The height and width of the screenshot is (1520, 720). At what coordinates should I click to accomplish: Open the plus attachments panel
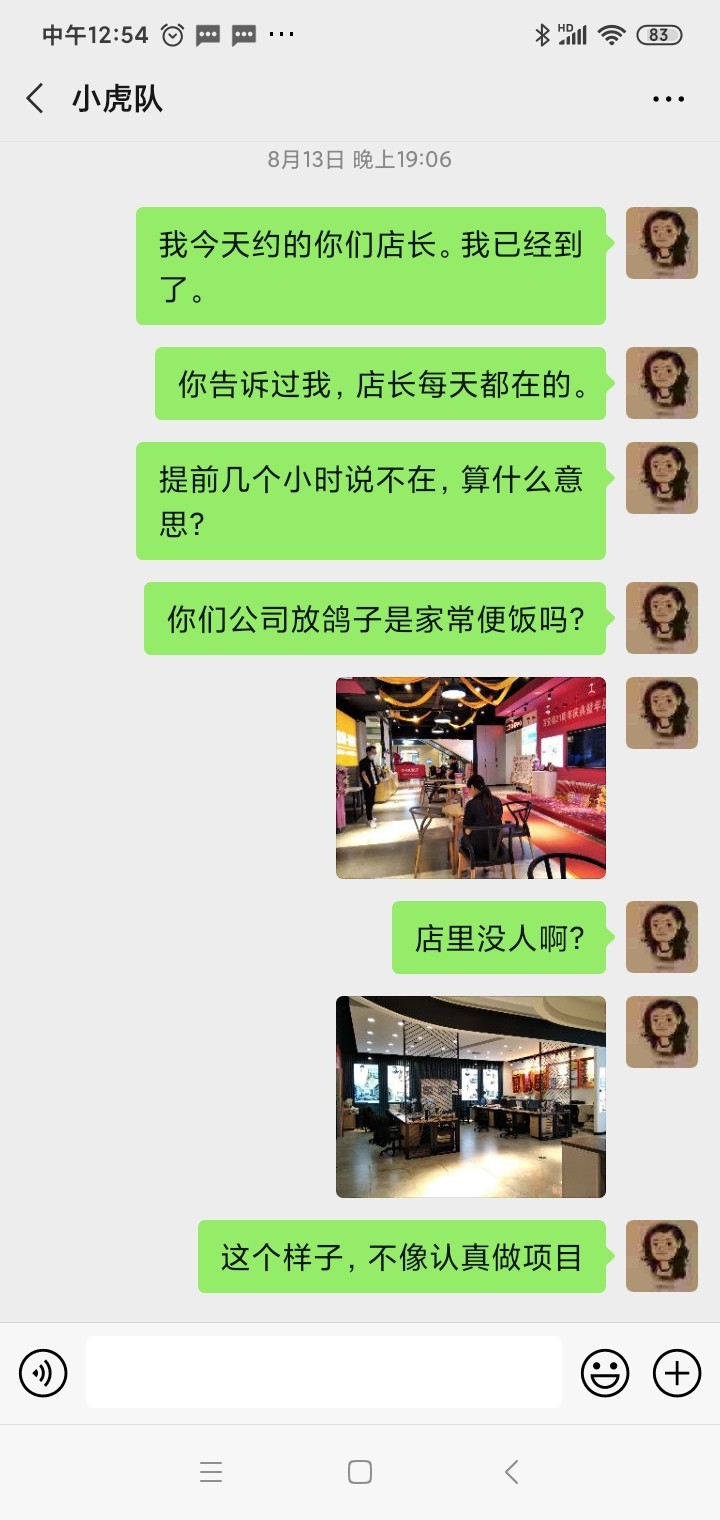pos(677,1372)
